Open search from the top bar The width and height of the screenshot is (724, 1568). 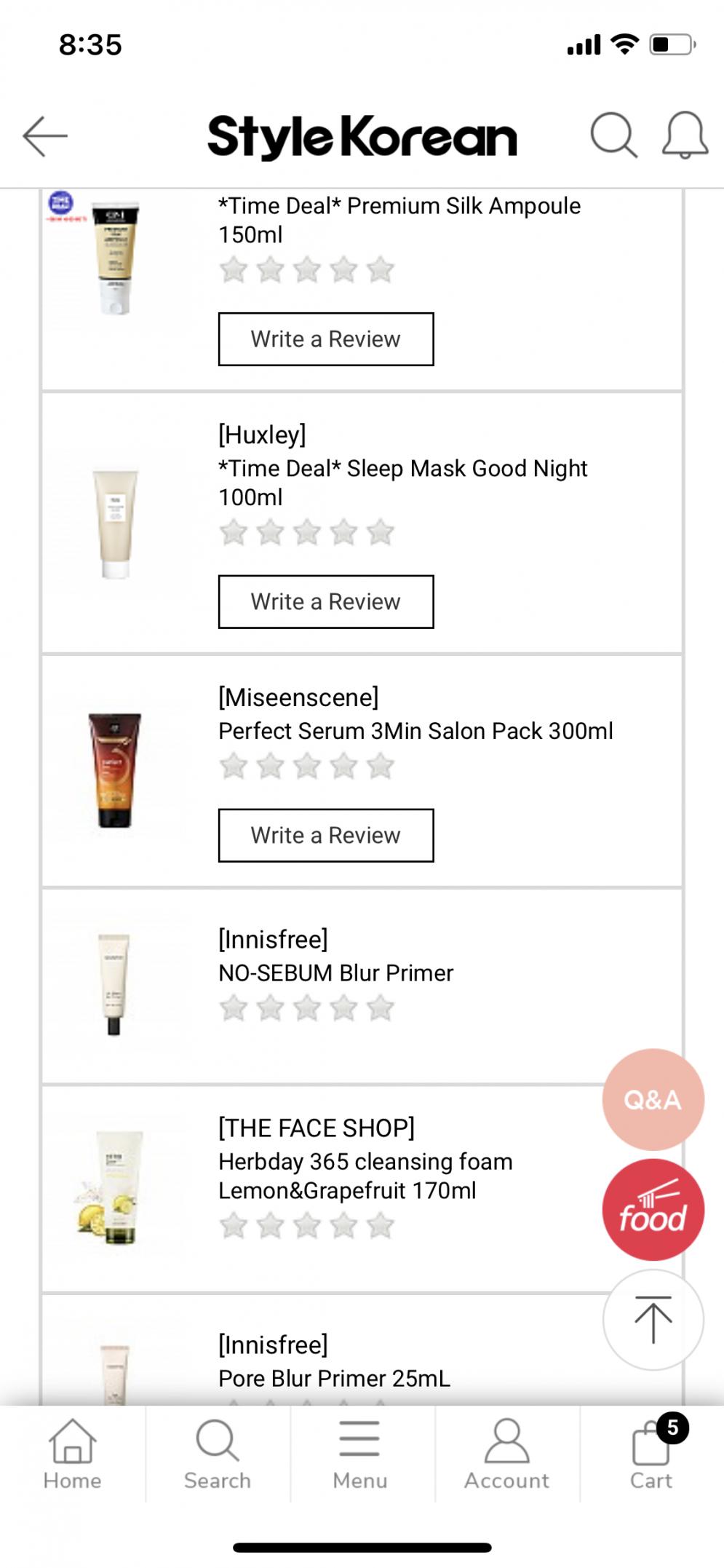[613, 135]
